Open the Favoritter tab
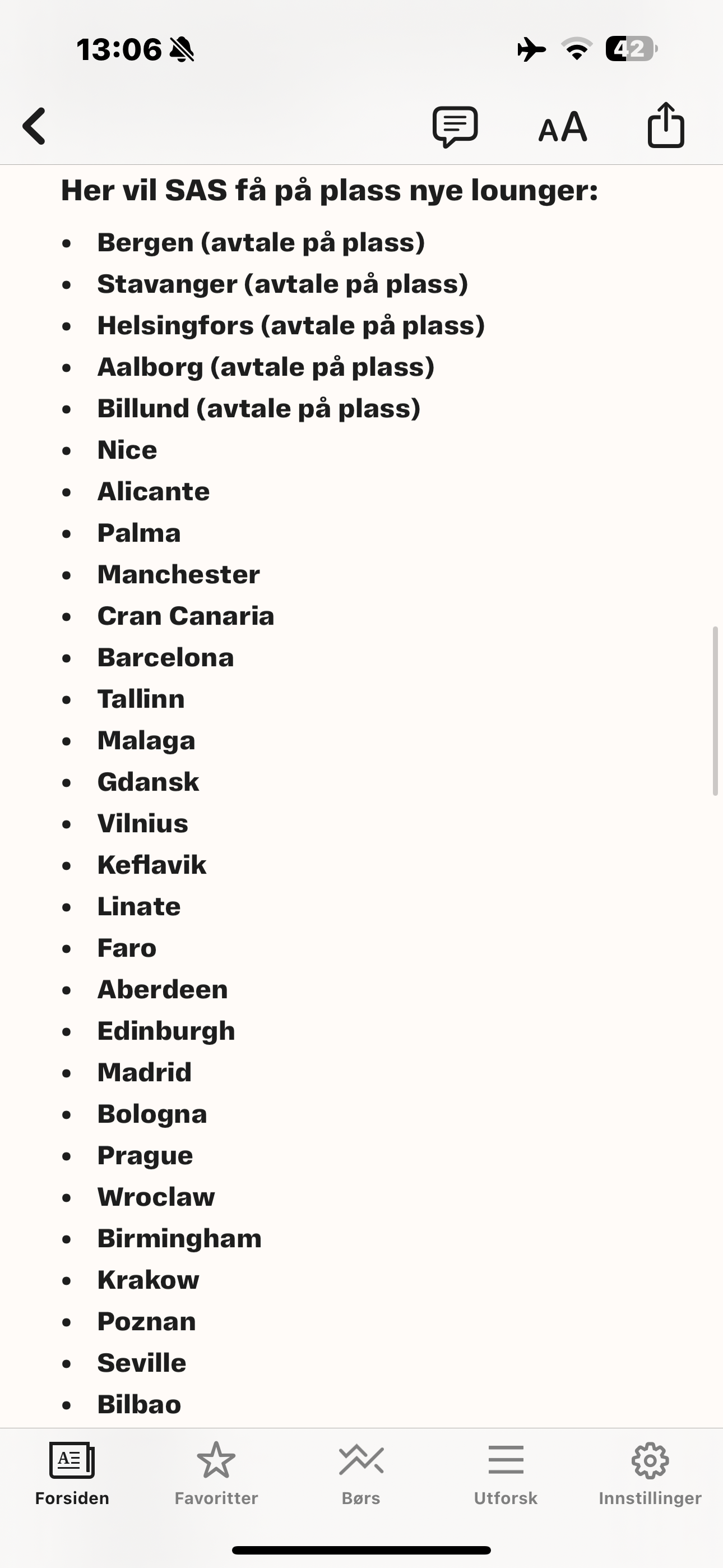 [x=216, y=1473]
